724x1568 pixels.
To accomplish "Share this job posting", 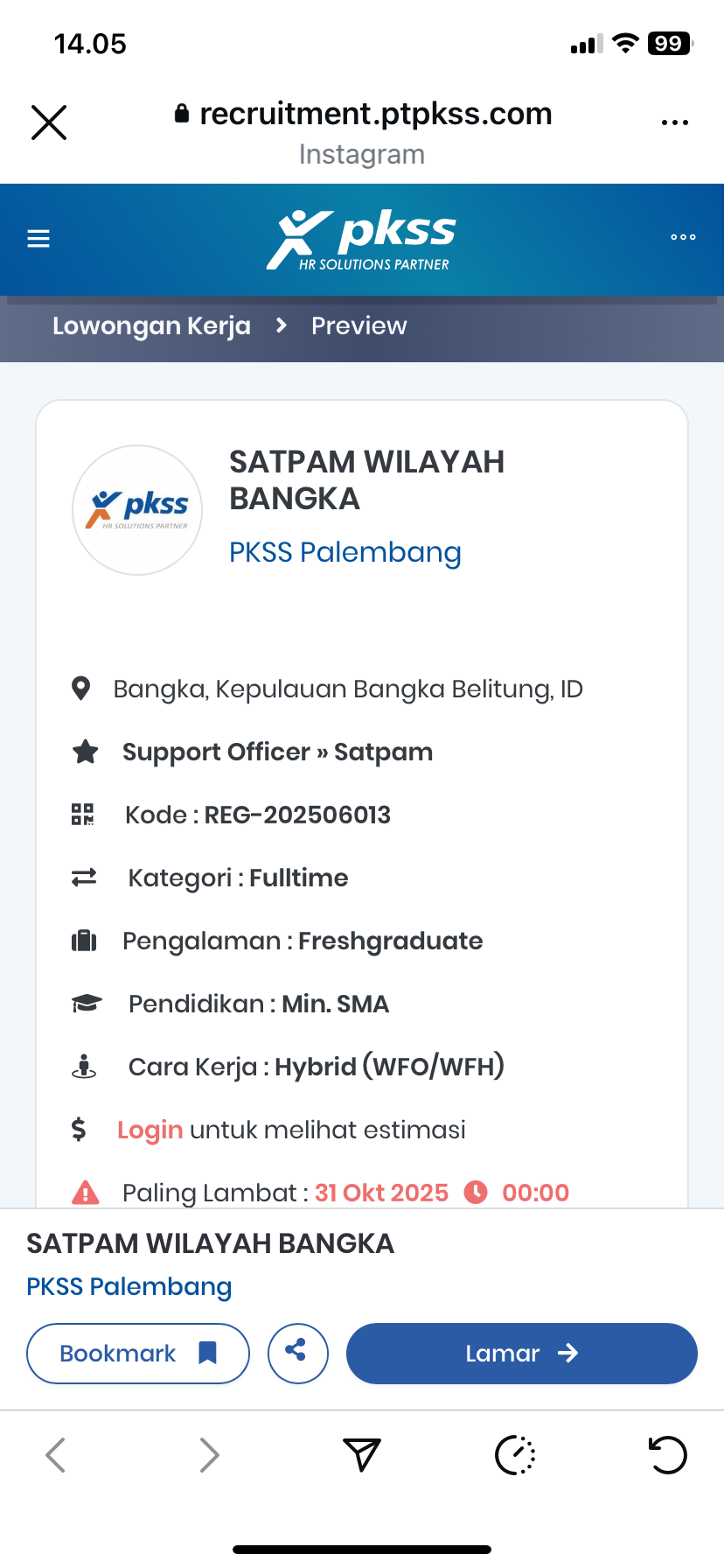I will [x=297, y=1354].
